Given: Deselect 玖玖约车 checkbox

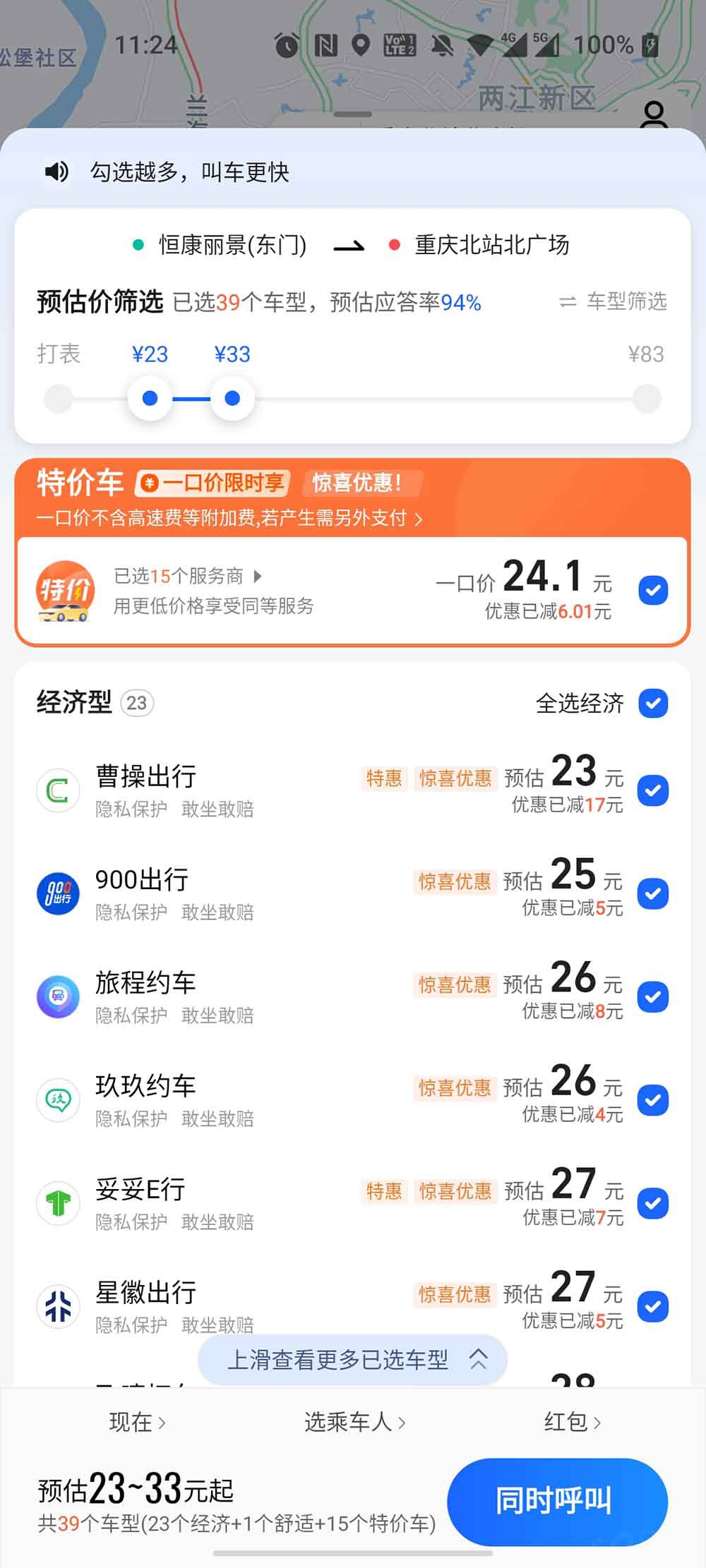Looking at the screenshot, I should point(653,1099).
